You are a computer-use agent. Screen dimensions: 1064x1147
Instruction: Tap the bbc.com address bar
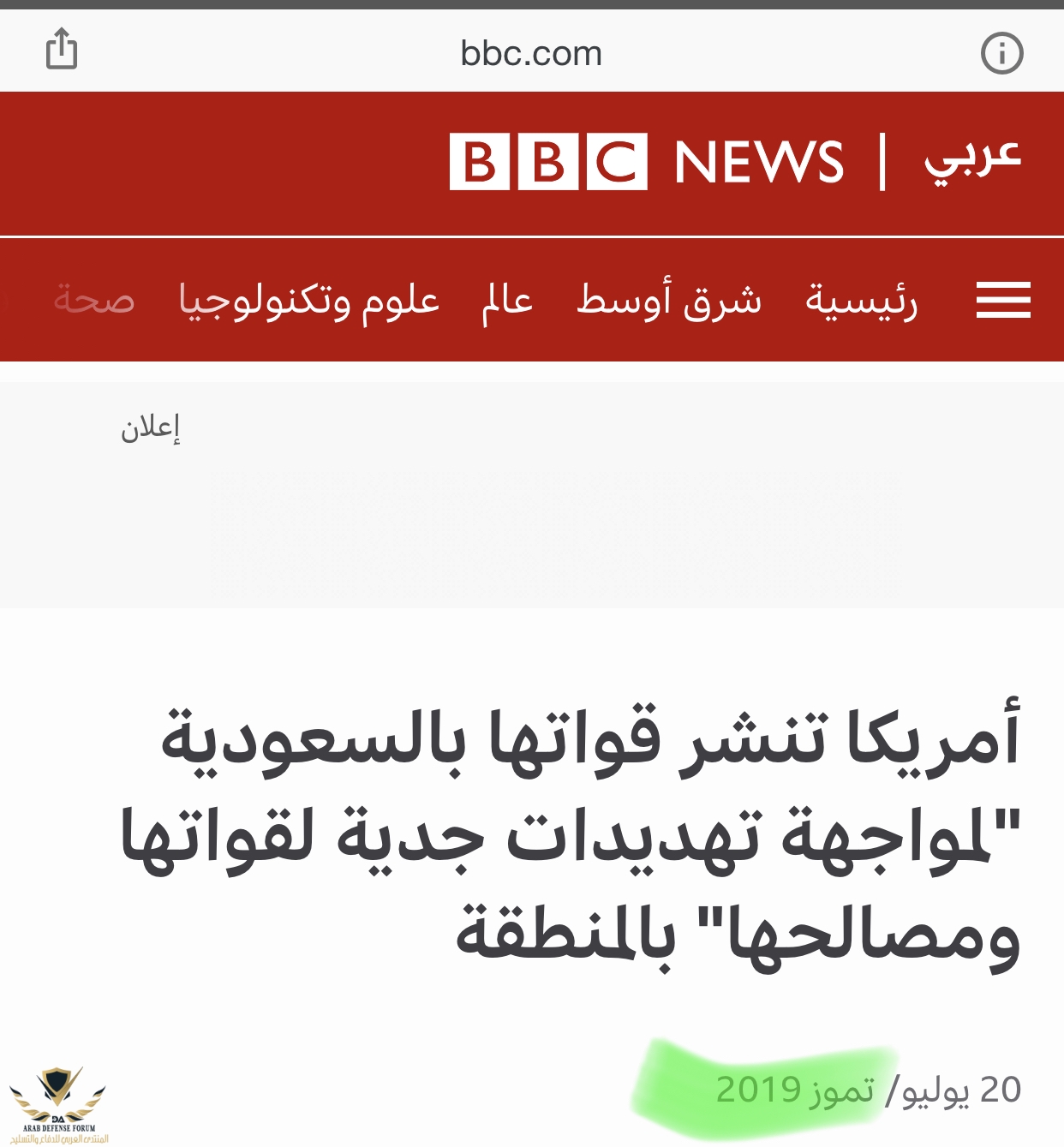pyautogui.click(x=531, y=53)
